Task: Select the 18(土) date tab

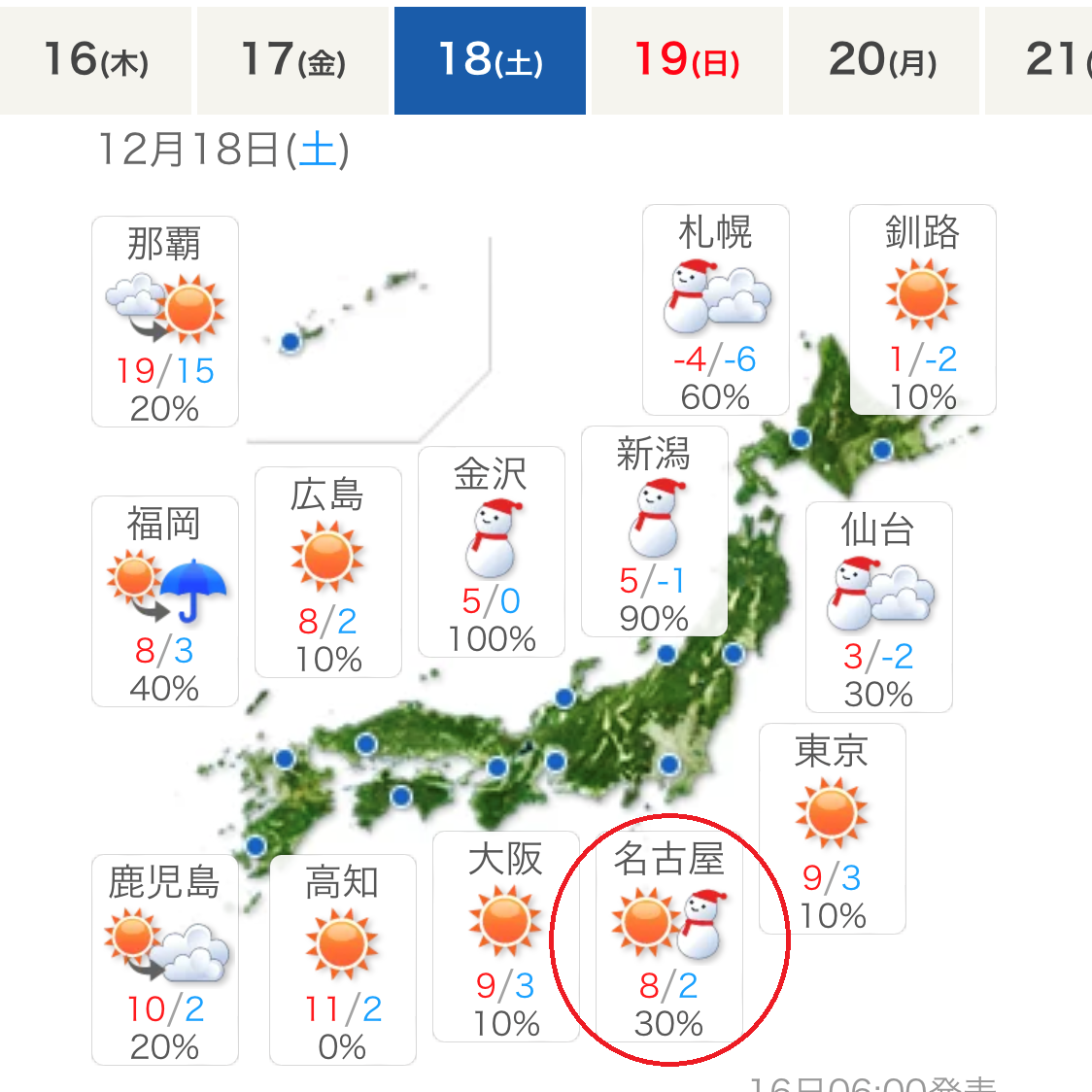Action: tap(490, 60)
